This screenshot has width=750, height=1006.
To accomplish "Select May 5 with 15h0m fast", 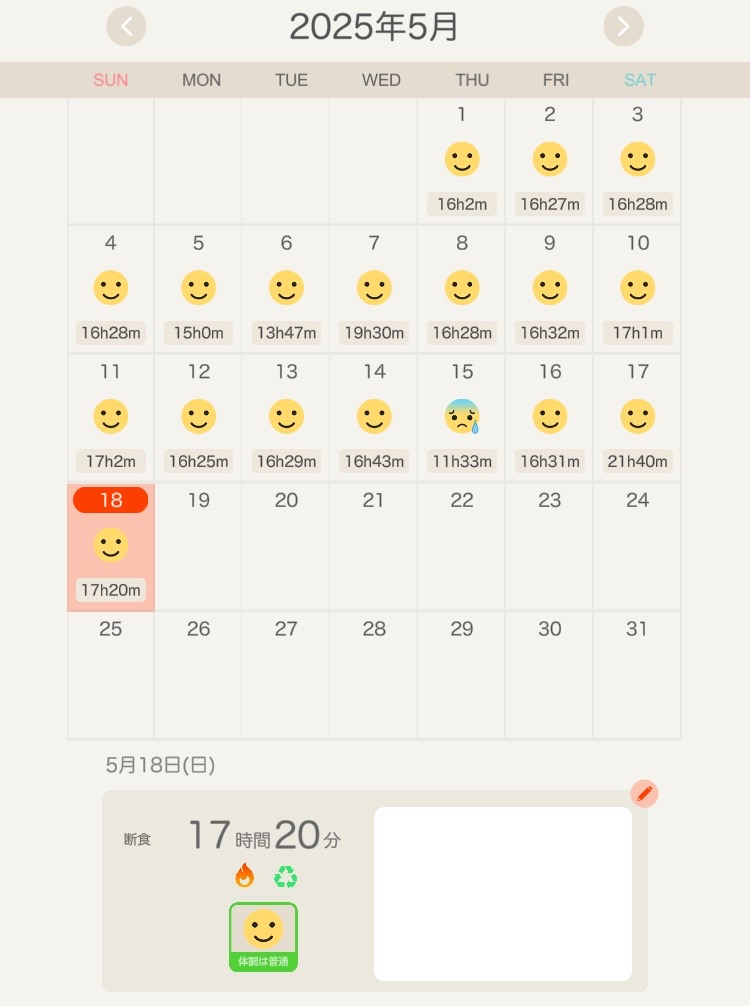I will (x=198, y=289).
